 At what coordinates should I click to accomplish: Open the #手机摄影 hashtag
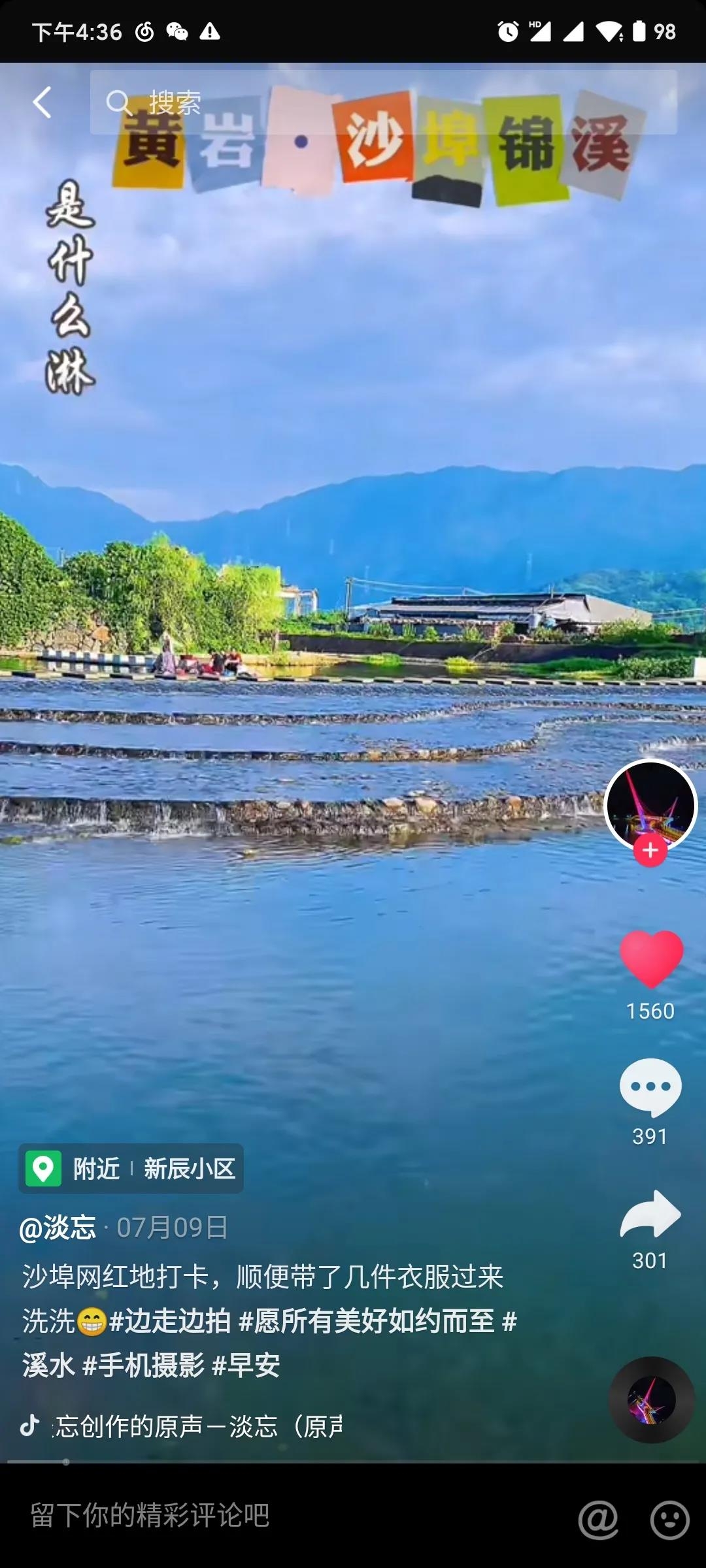(x=144, y=1365)
